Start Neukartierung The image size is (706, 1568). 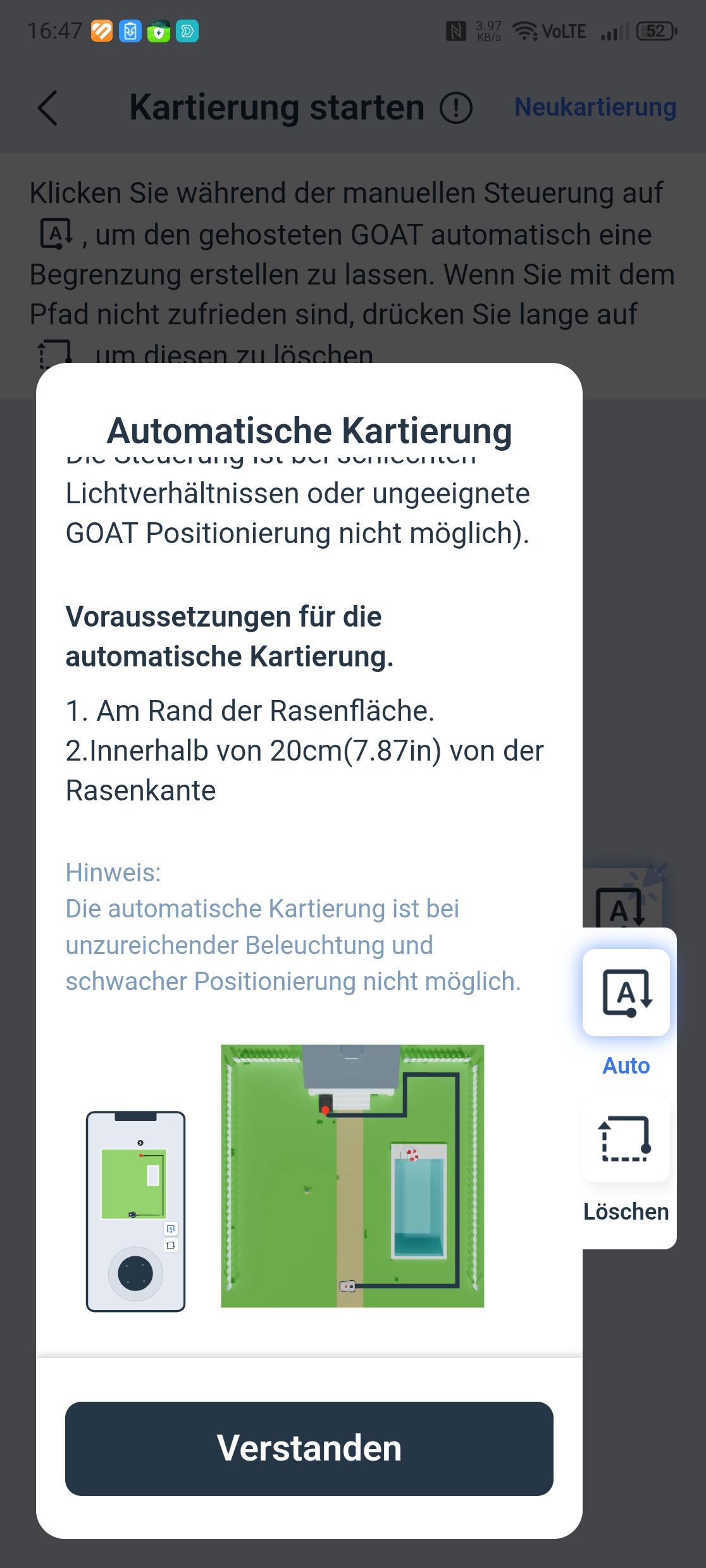click(595, 107)
